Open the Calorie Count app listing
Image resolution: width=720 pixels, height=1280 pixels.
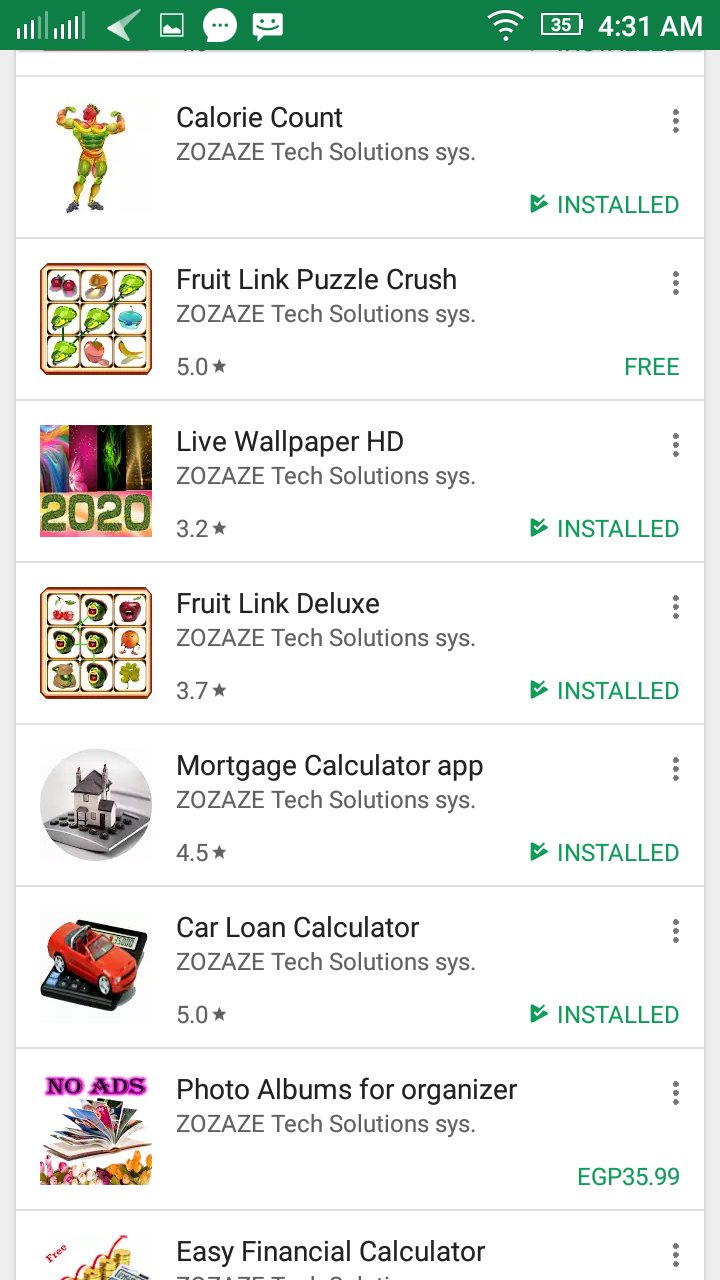[x=360, y=157]
